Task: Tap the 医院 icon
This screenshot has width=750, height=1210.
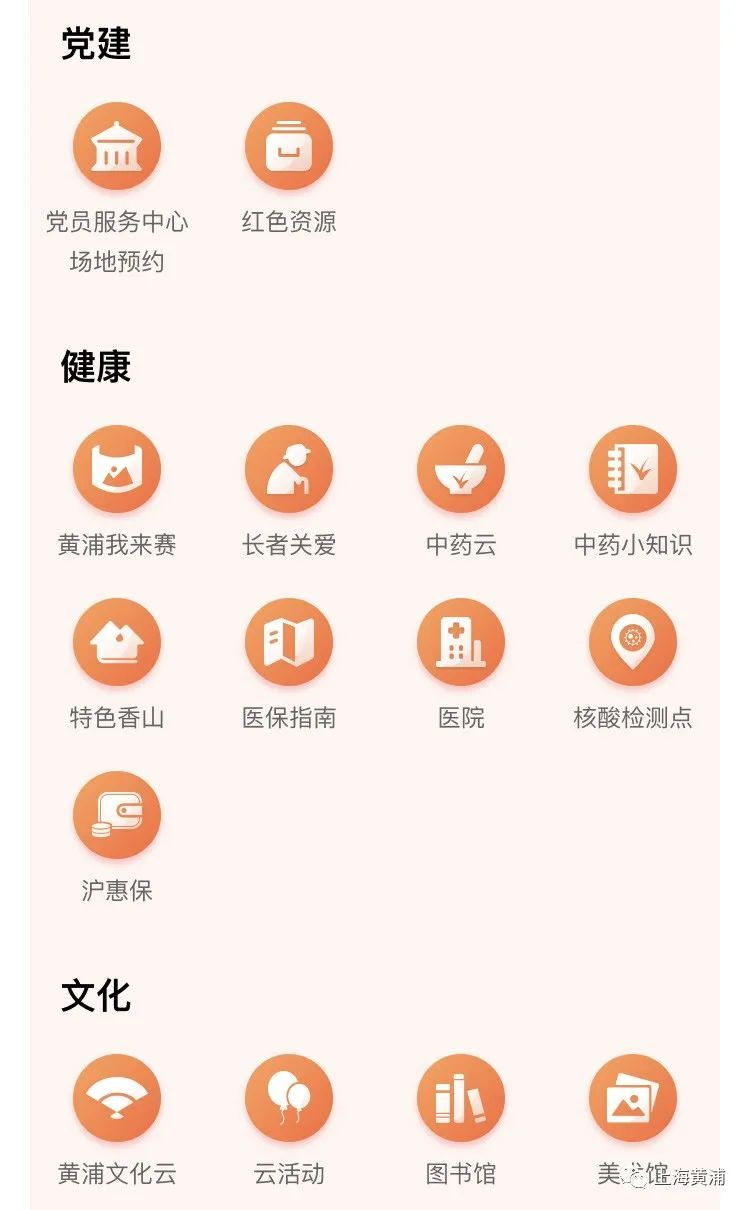Action: [461, 643]
